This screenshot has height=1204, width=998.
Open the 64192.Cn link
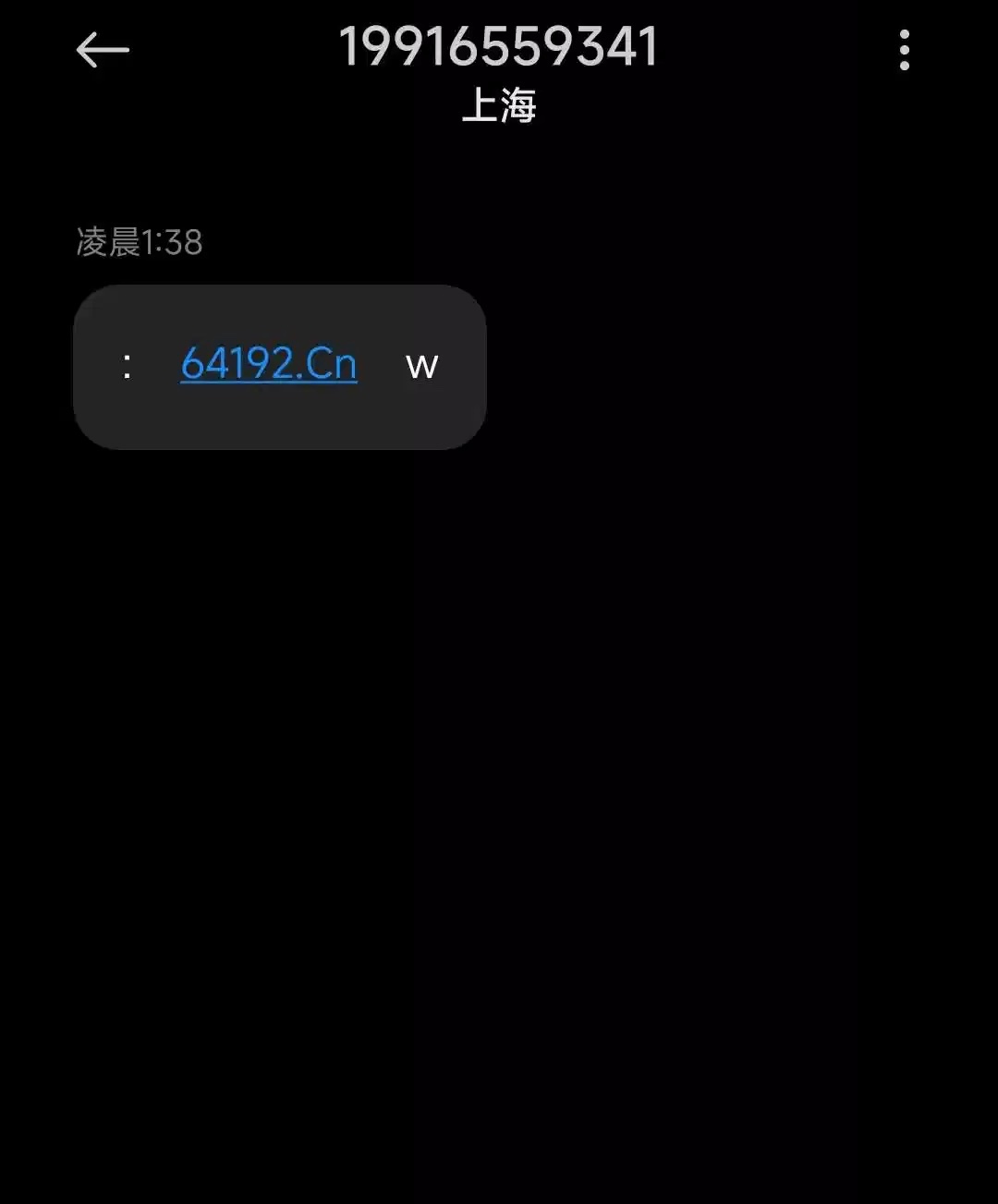point(269,364)
